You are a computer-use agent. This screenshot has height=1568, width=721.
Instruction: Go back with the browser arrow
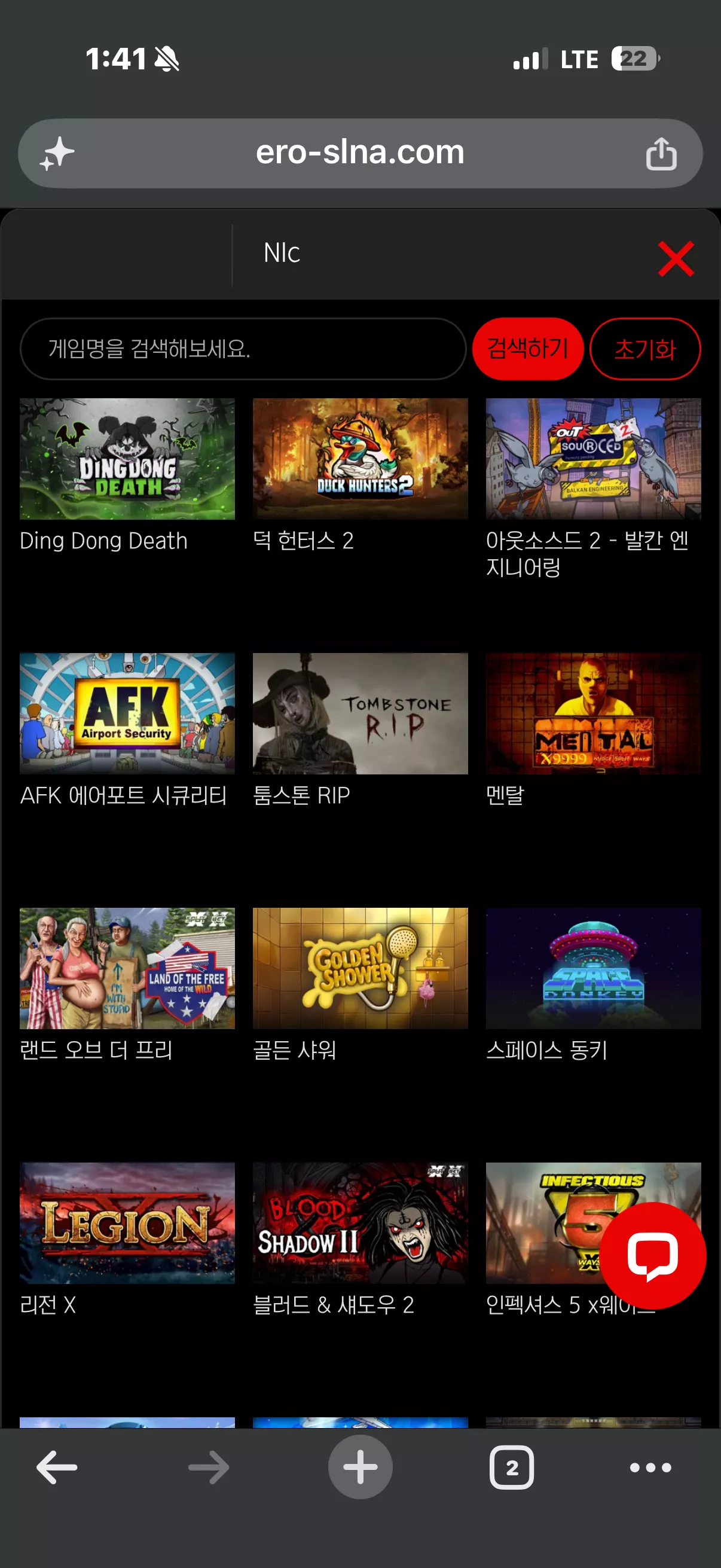57,1467
